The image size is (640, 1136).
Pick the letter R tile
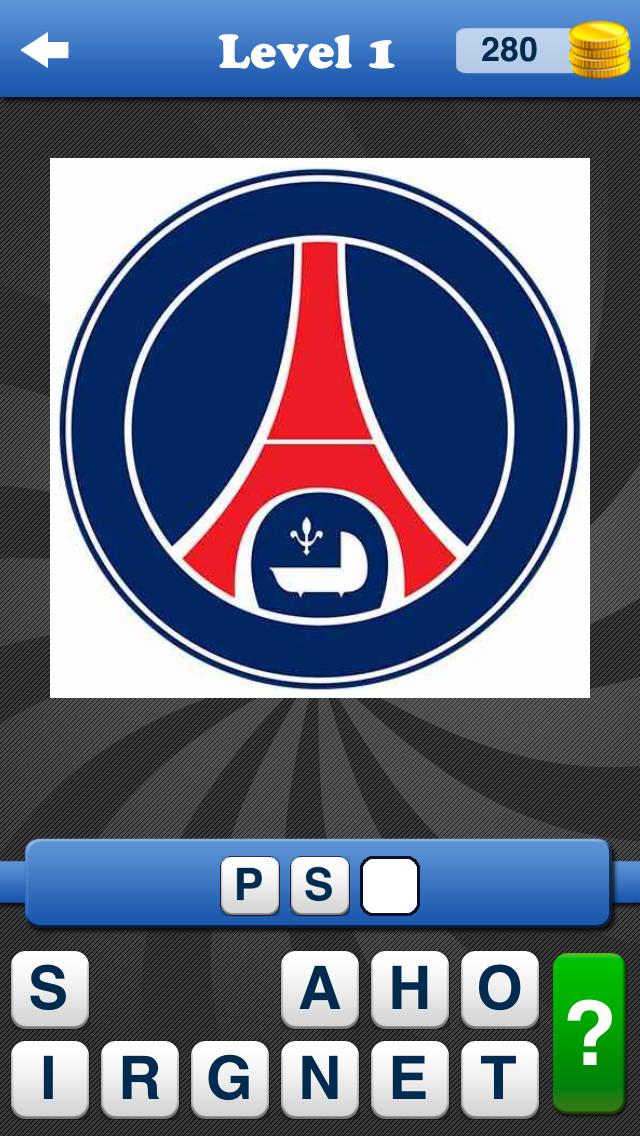(140, 1079)
